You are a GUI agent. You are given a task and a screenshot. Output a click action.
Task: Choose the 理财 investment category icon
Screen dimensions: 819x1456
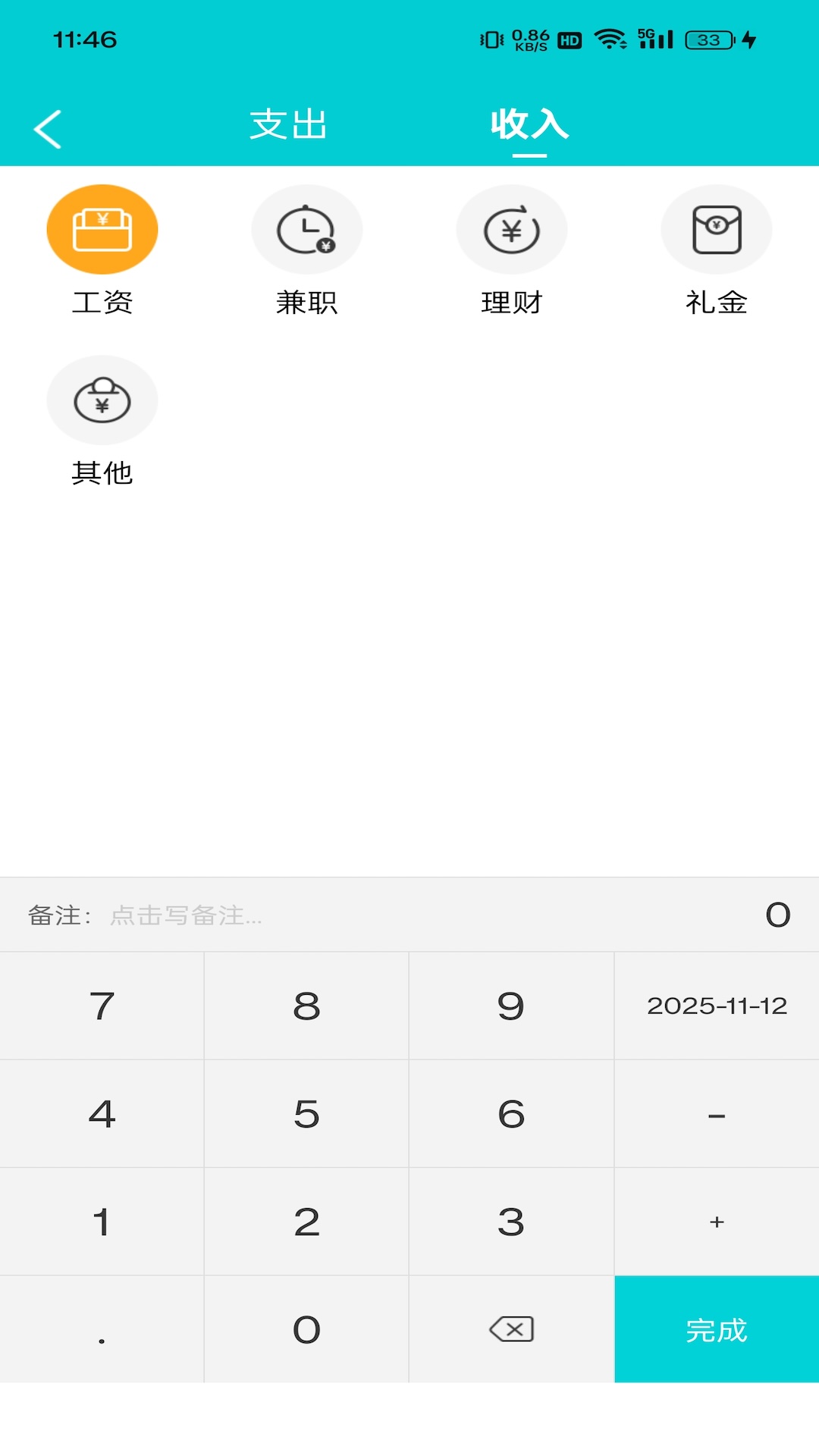click(512, 228)
